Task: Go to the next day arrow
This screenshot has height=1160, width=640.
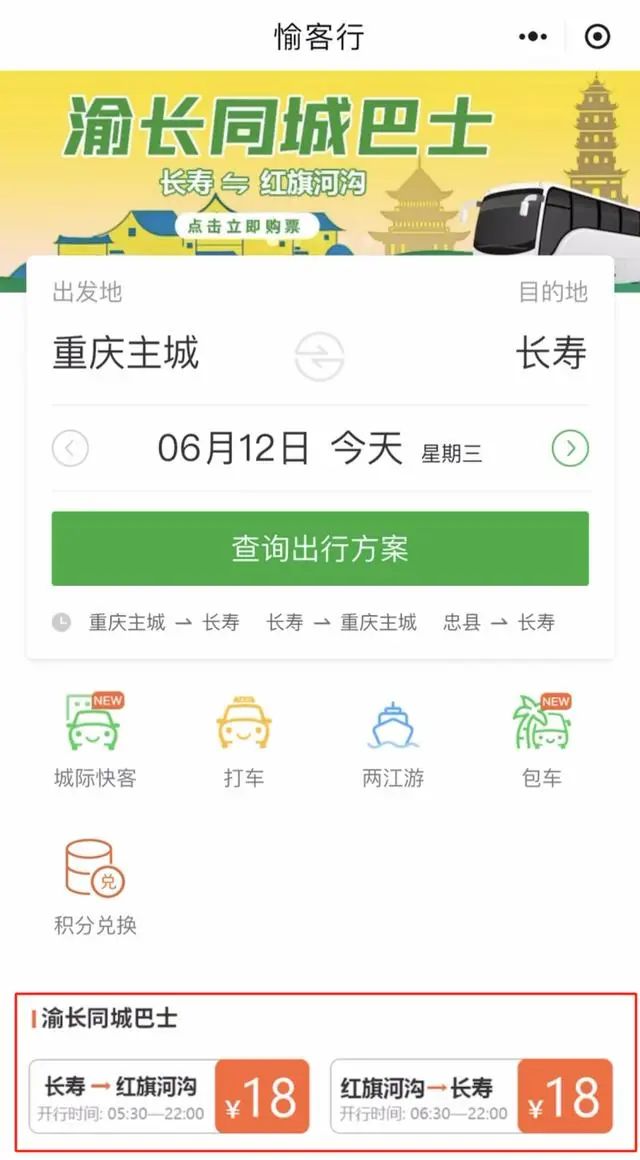Action: point(570,448)
